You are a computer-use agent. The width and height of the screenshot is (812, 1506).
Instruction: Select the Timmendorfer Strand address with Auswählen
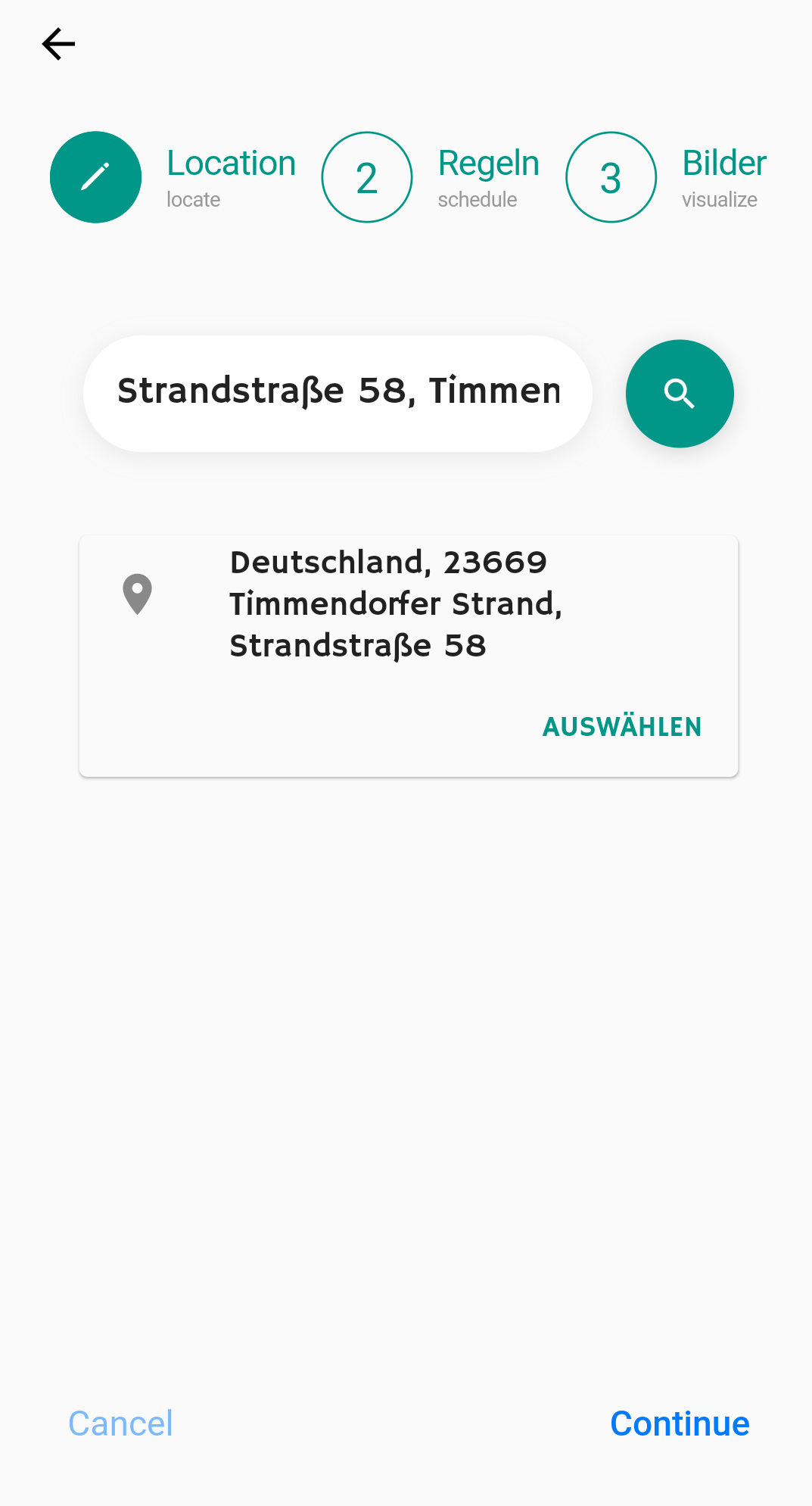[622, 727]
